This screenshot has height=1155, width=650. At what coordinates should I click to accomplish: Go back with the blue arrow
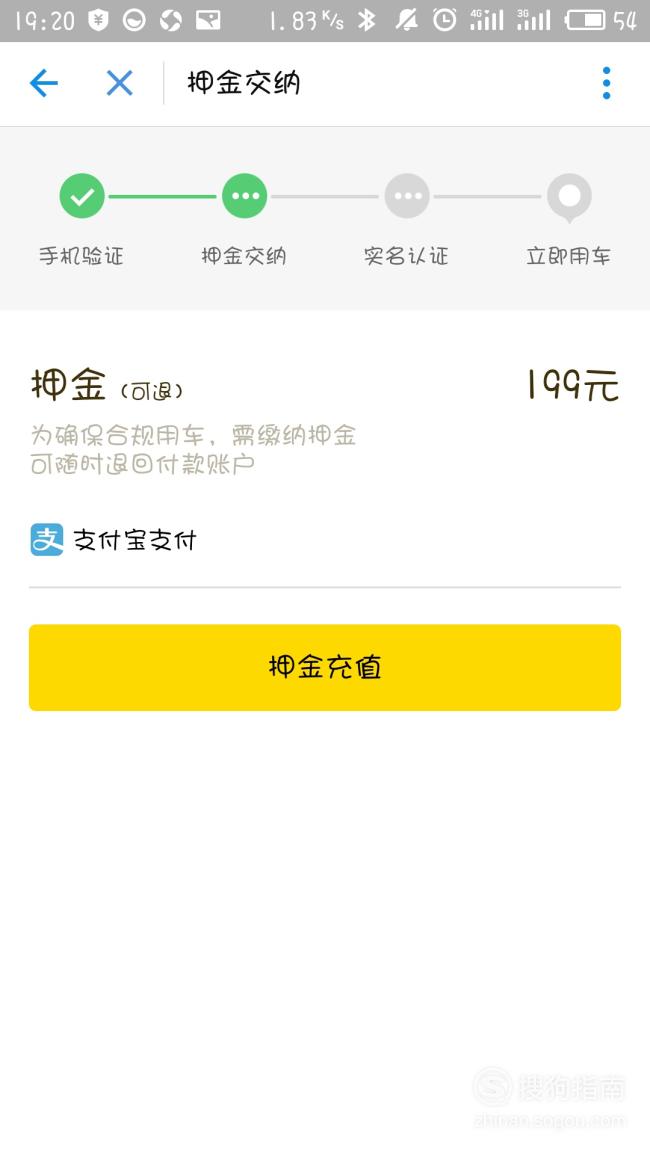(x=43, y=83)
